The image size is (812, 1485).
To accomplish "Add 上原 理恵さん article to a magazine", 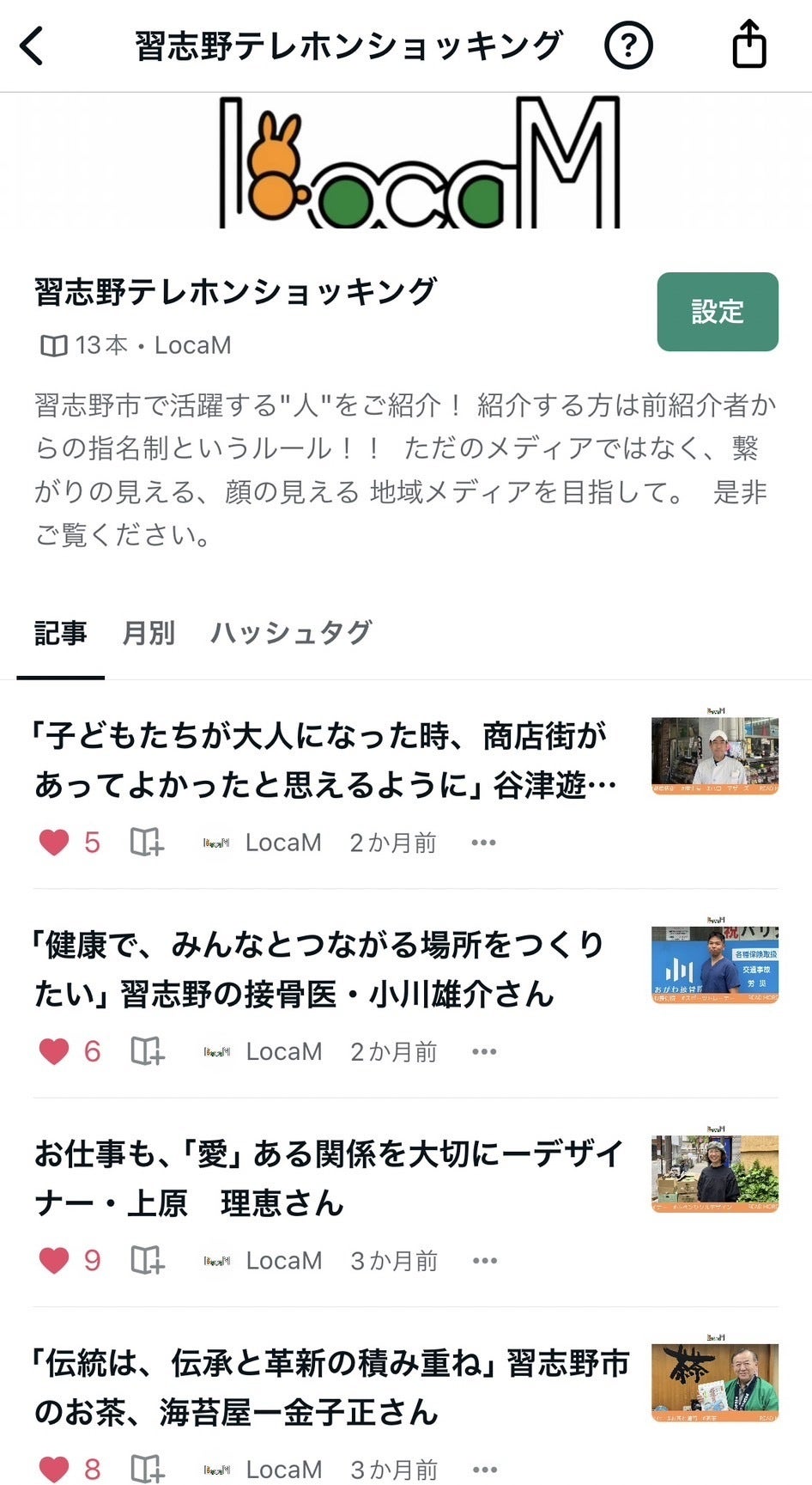I will (x=147, y=1261).
